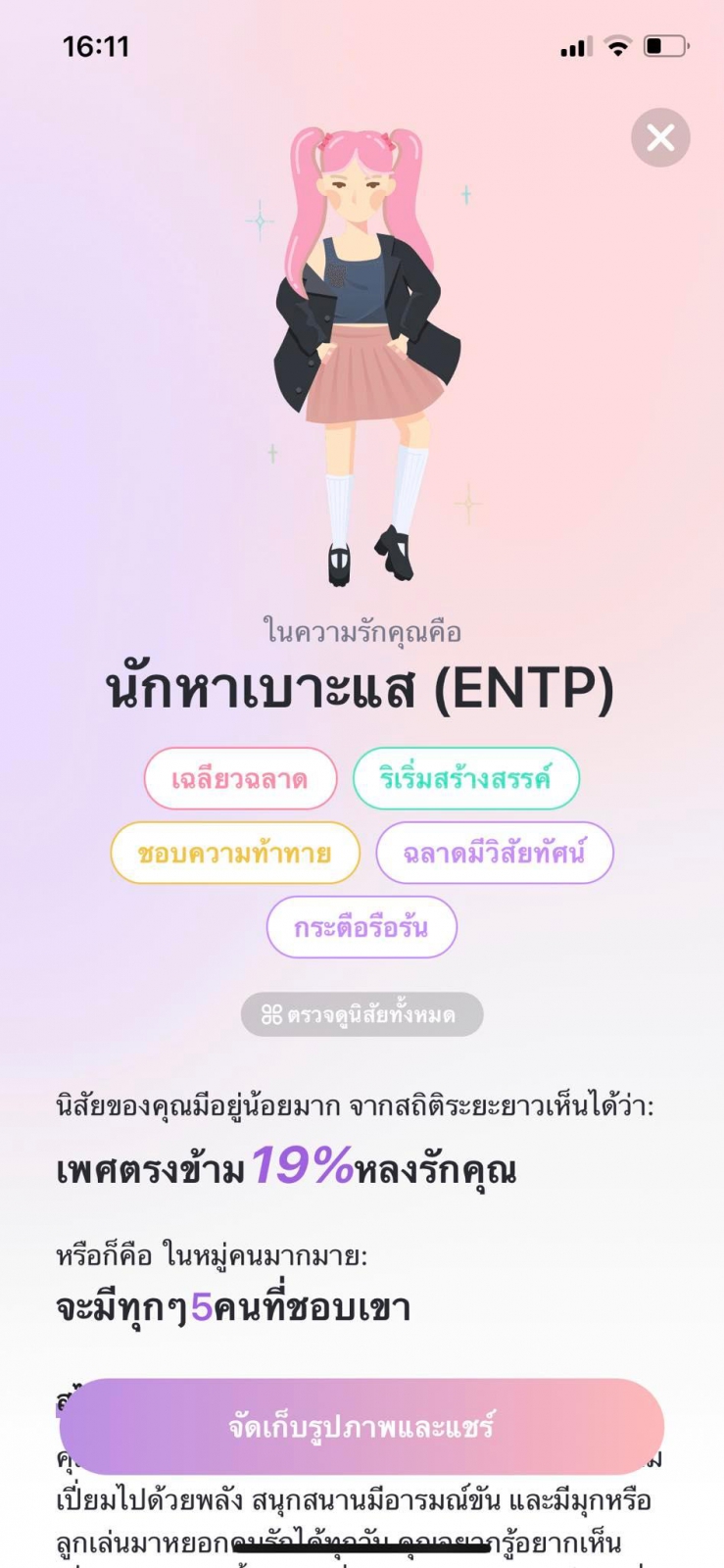The height and width of the screenshot is (1568, 724).
Task: Open the ฉลาดมีวิสัยทัศน์ chip
Action: [494, 853]
